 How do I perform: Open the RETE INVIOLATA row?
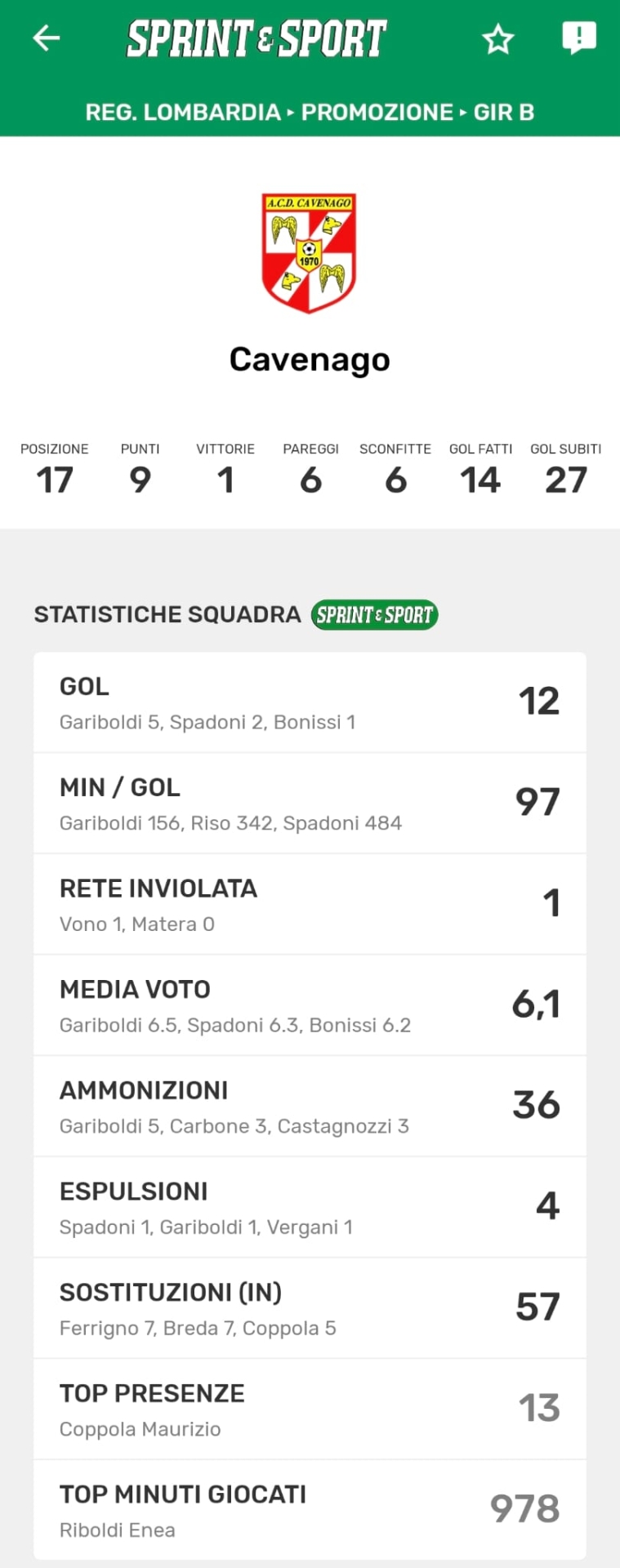pos(310,904)
